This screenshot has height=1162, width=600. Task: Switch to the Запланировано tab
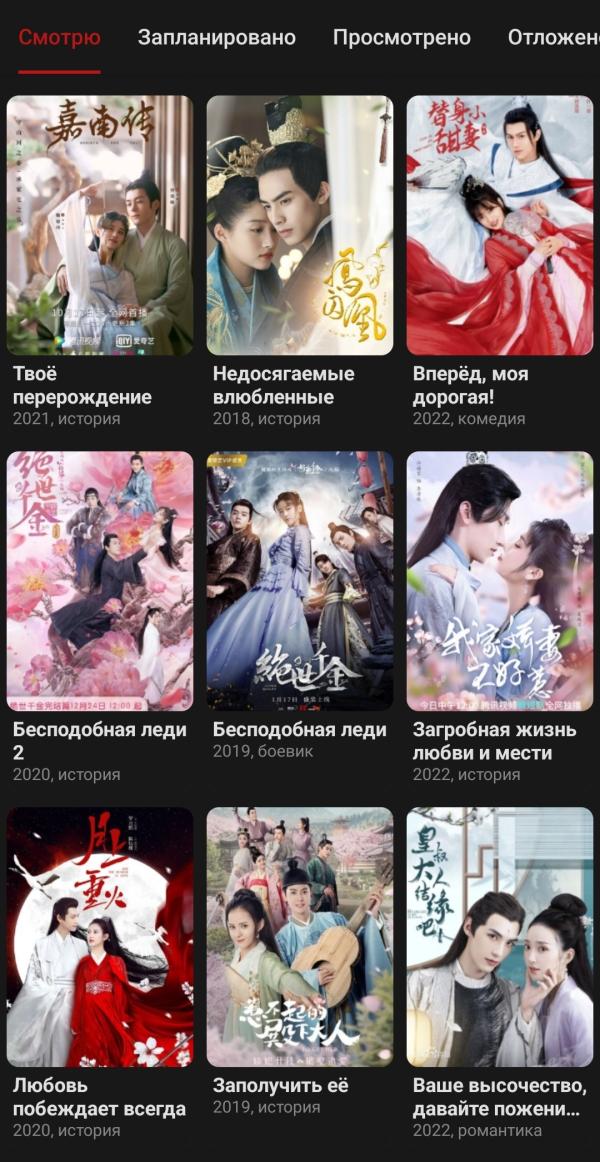pyautogui.click(x=216, y=38)
